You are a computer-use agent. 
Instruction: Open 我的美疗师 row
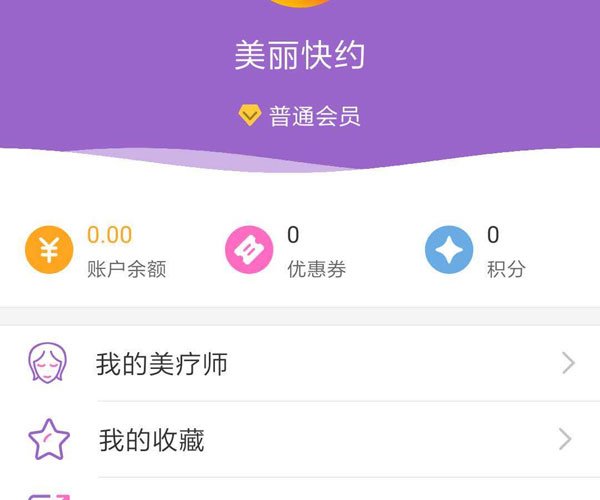300,363
